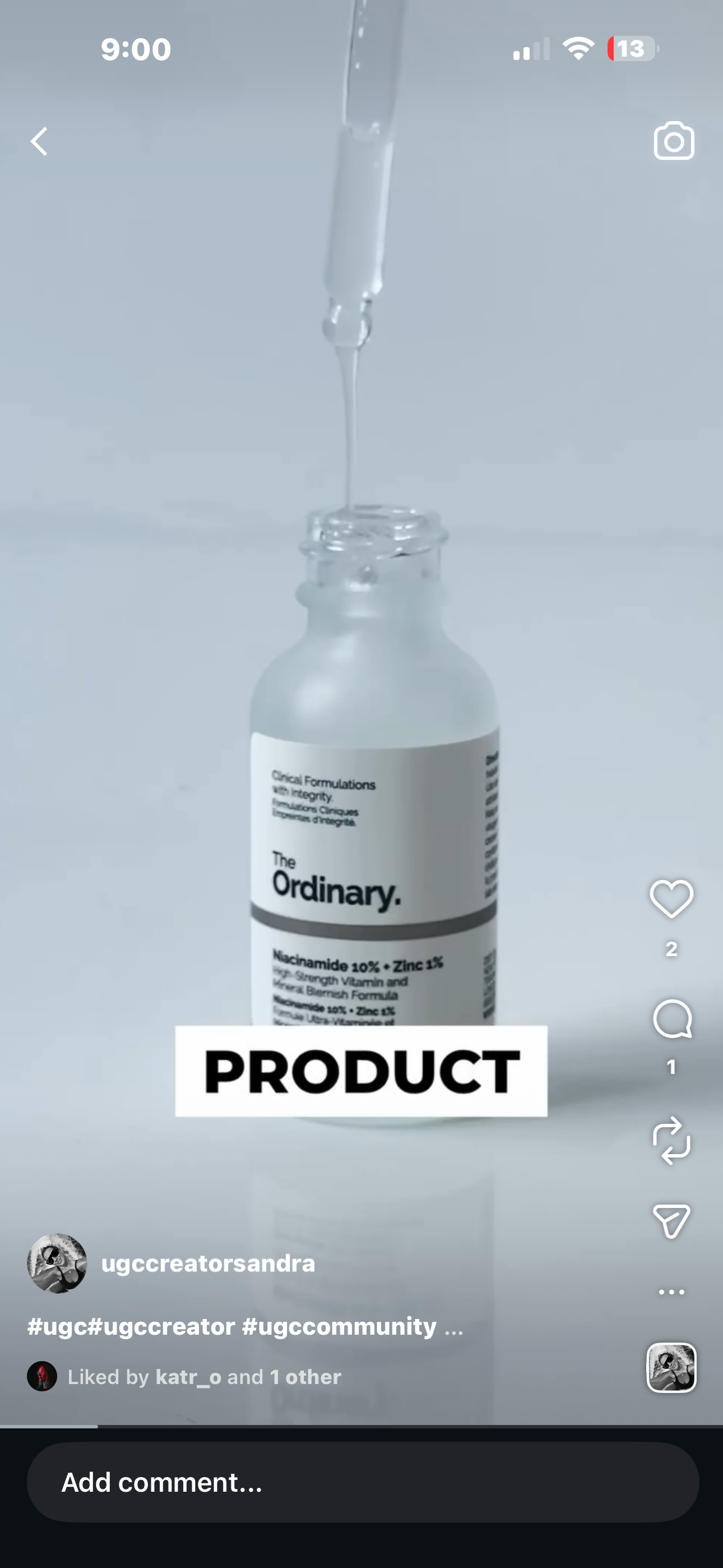
Task: Open the comments on this reel
Action: (672, 1019)
